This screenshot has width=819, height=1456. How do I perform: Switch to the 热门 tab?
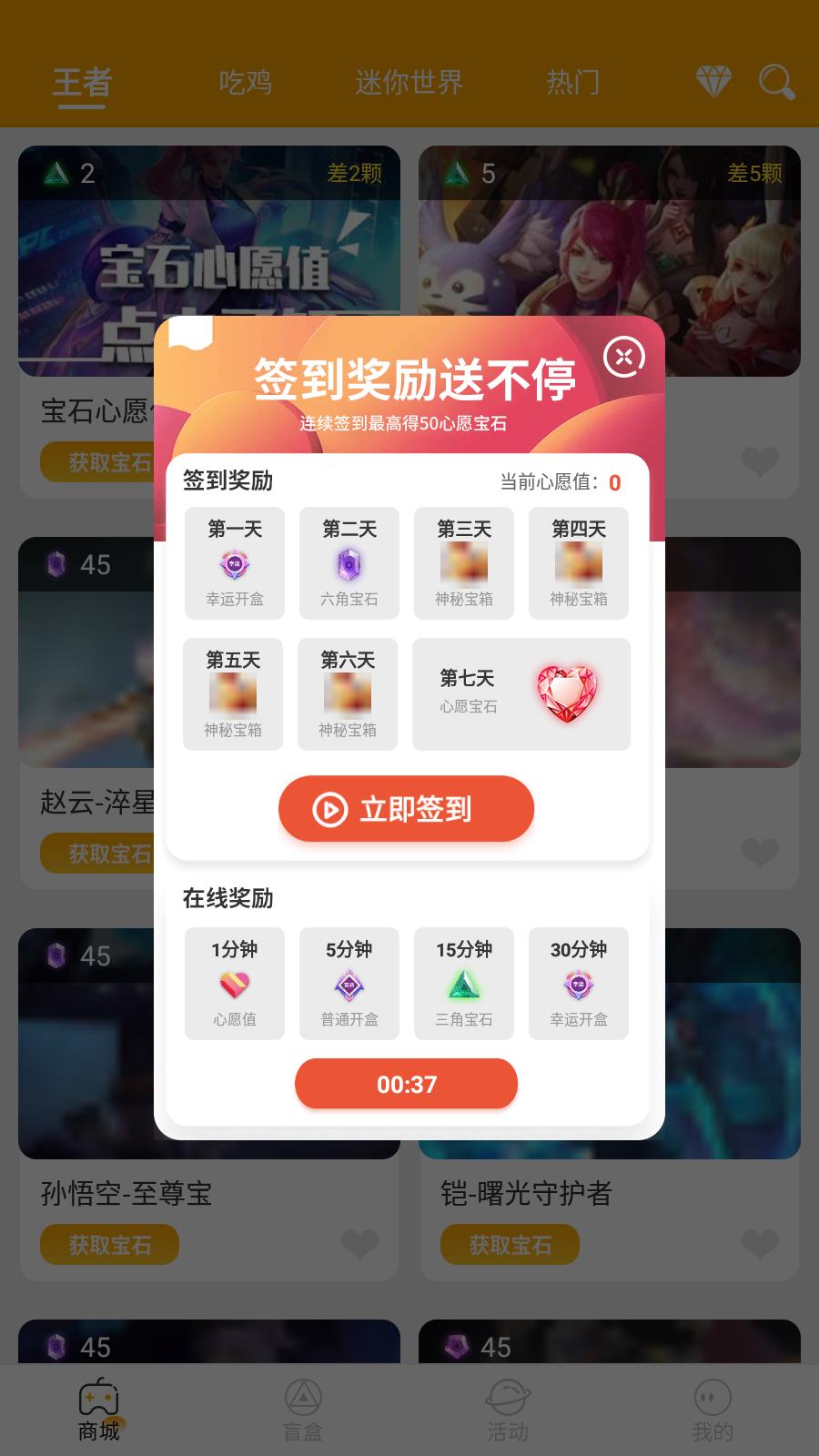573,83
